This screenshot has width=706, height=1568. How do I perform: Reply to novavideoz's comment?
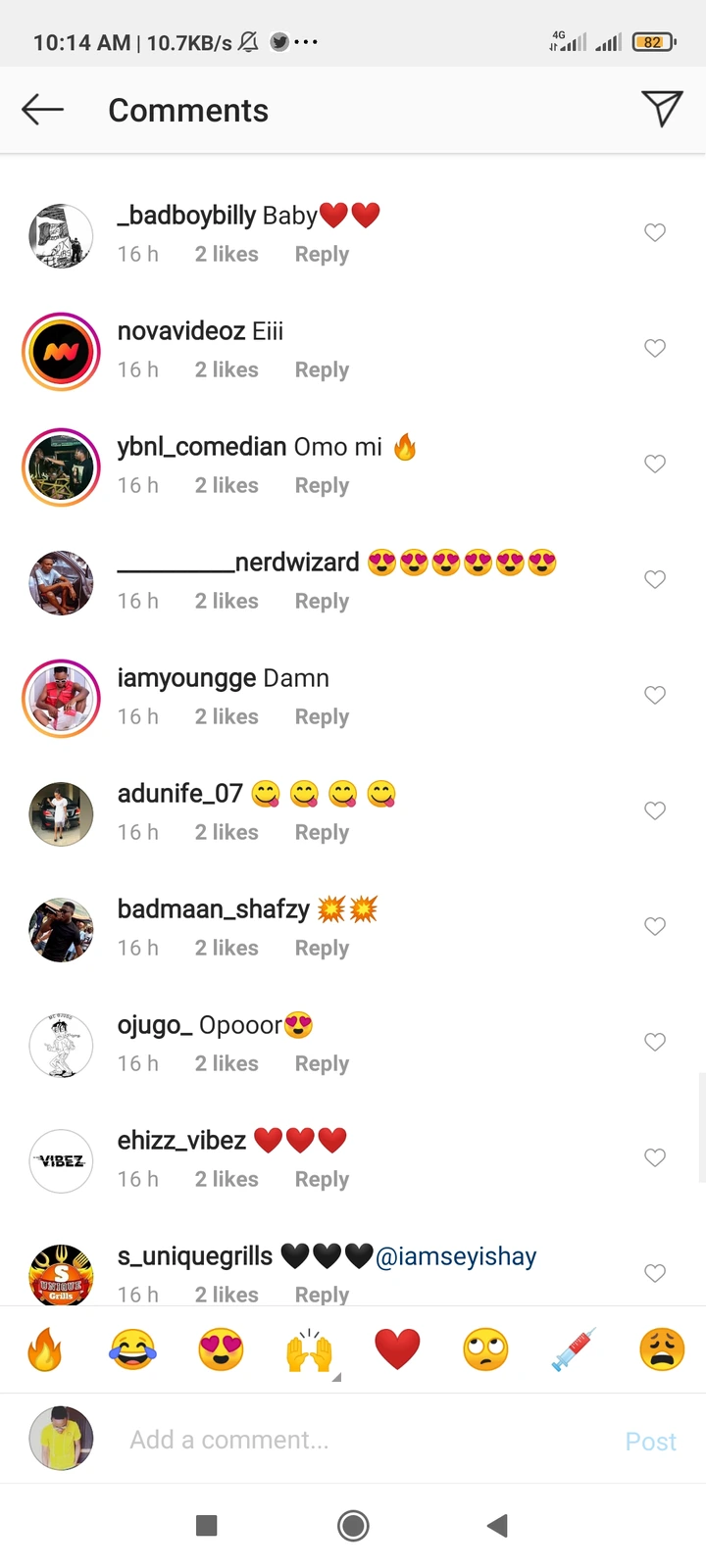[x=322, y=370]
